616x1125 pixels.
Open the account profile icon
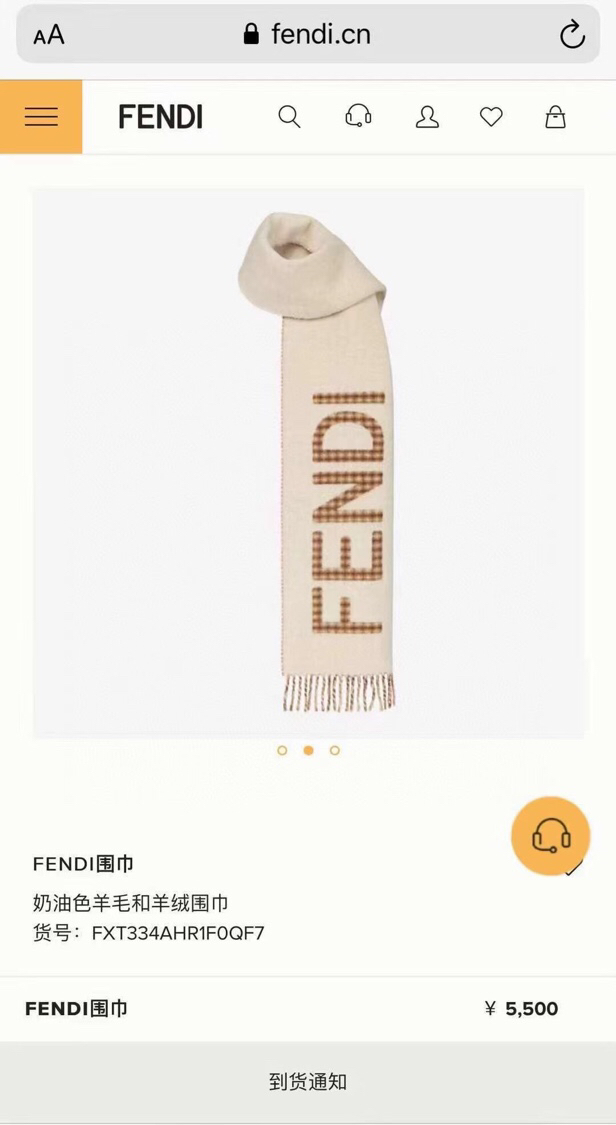tap(427, 117)
